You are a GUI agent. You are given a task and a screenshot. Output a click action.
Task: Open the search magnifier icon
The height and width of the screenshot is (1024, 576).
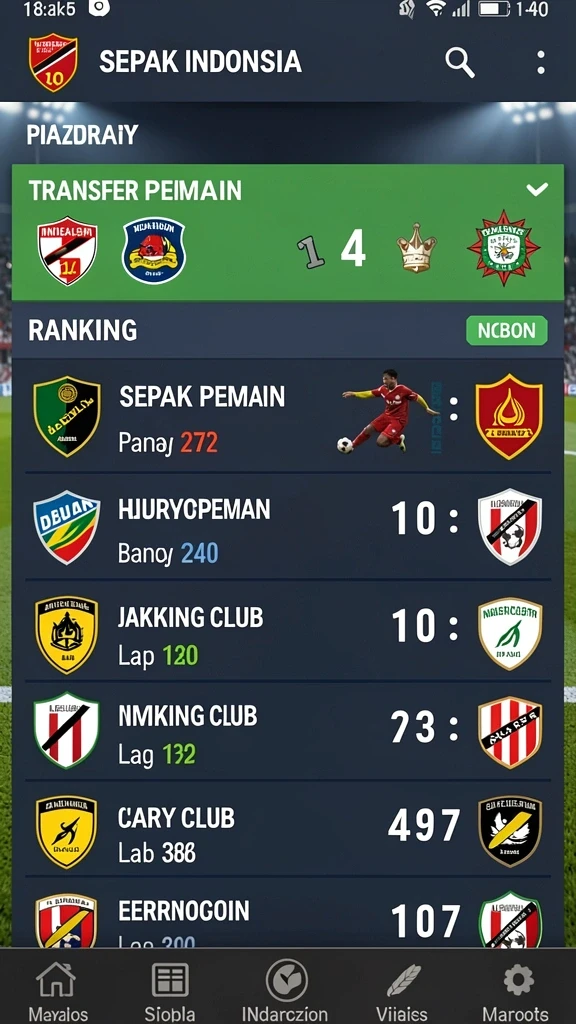pyautogui.click(x=460, y=63)
